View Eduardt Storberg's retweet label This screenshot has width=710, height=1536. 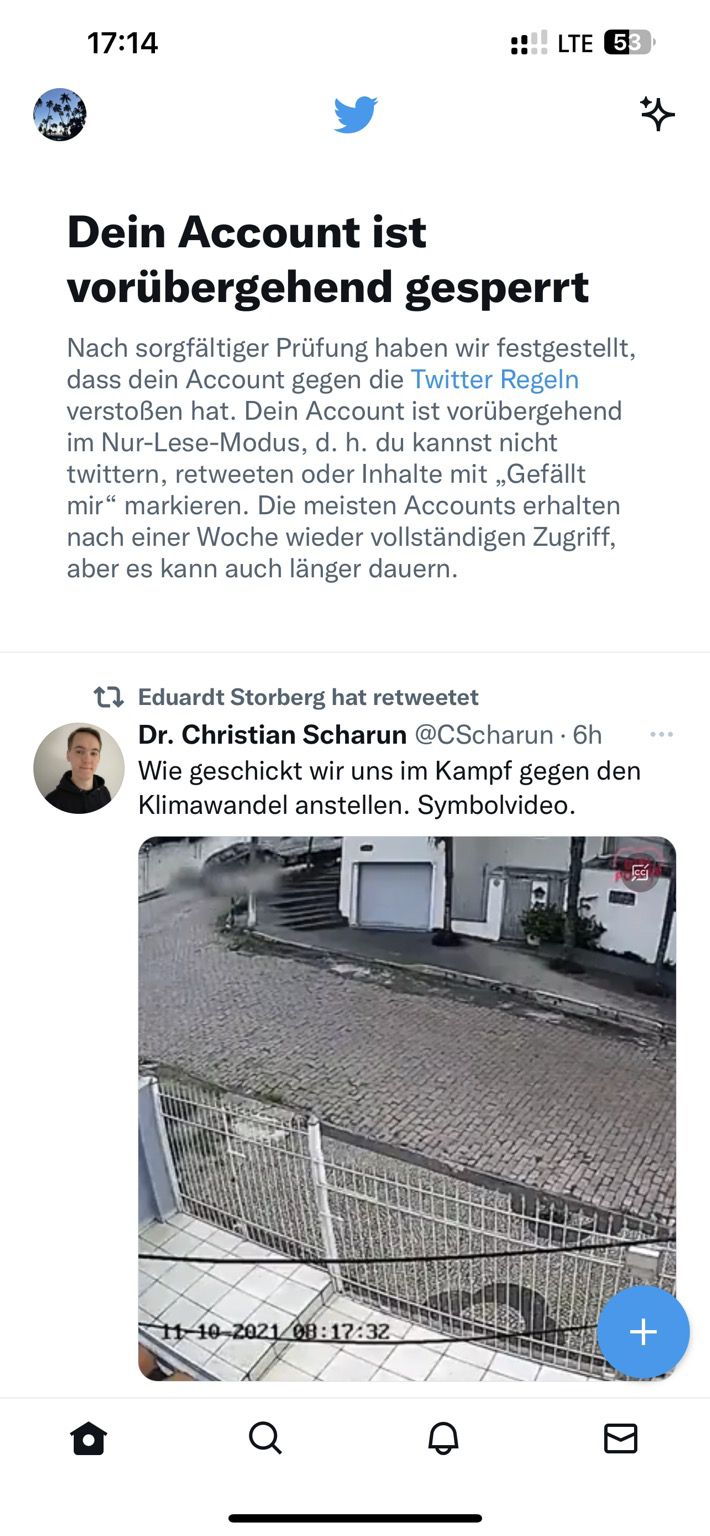307,697
